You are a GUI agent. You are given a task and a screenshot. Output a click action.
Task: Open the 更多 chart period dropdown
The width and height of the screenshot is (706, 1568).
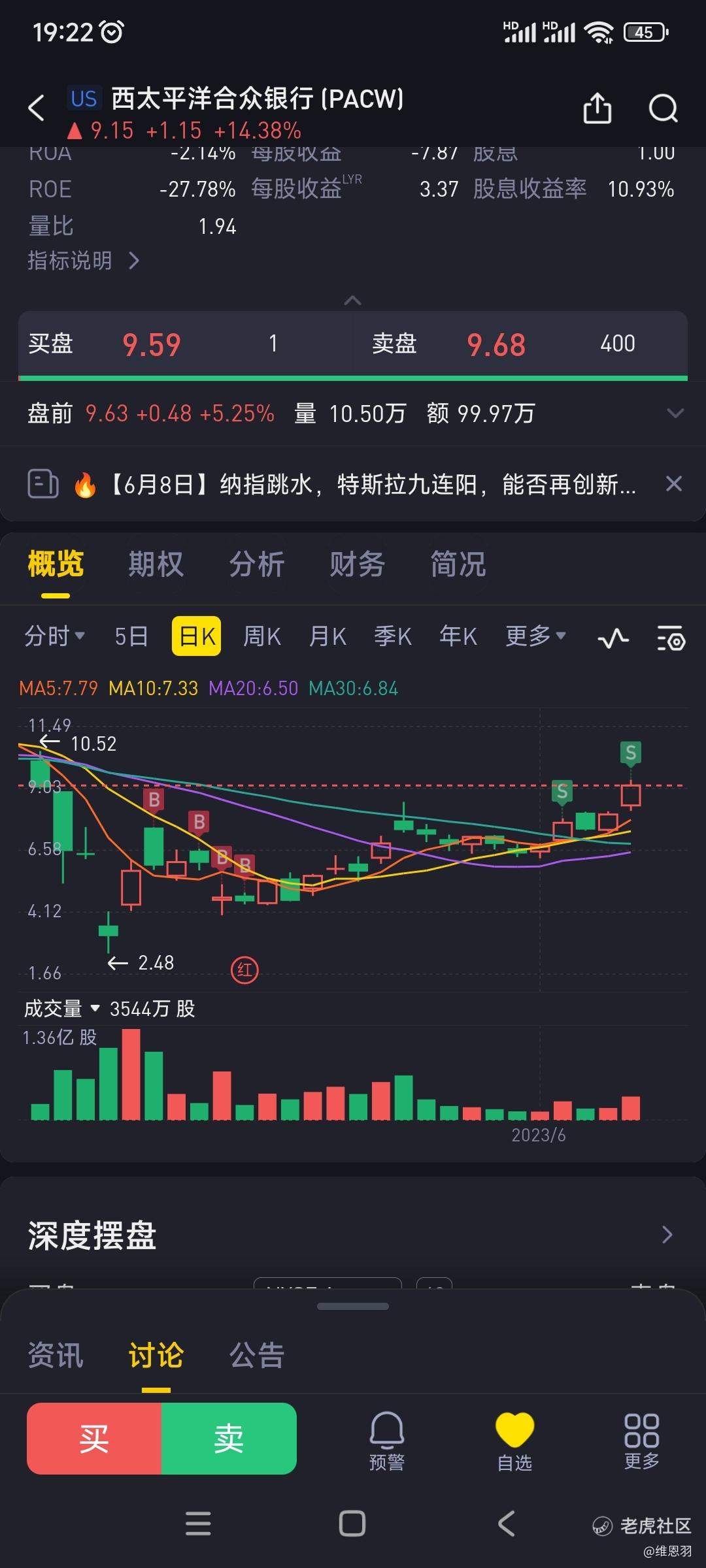click(535, 636)
